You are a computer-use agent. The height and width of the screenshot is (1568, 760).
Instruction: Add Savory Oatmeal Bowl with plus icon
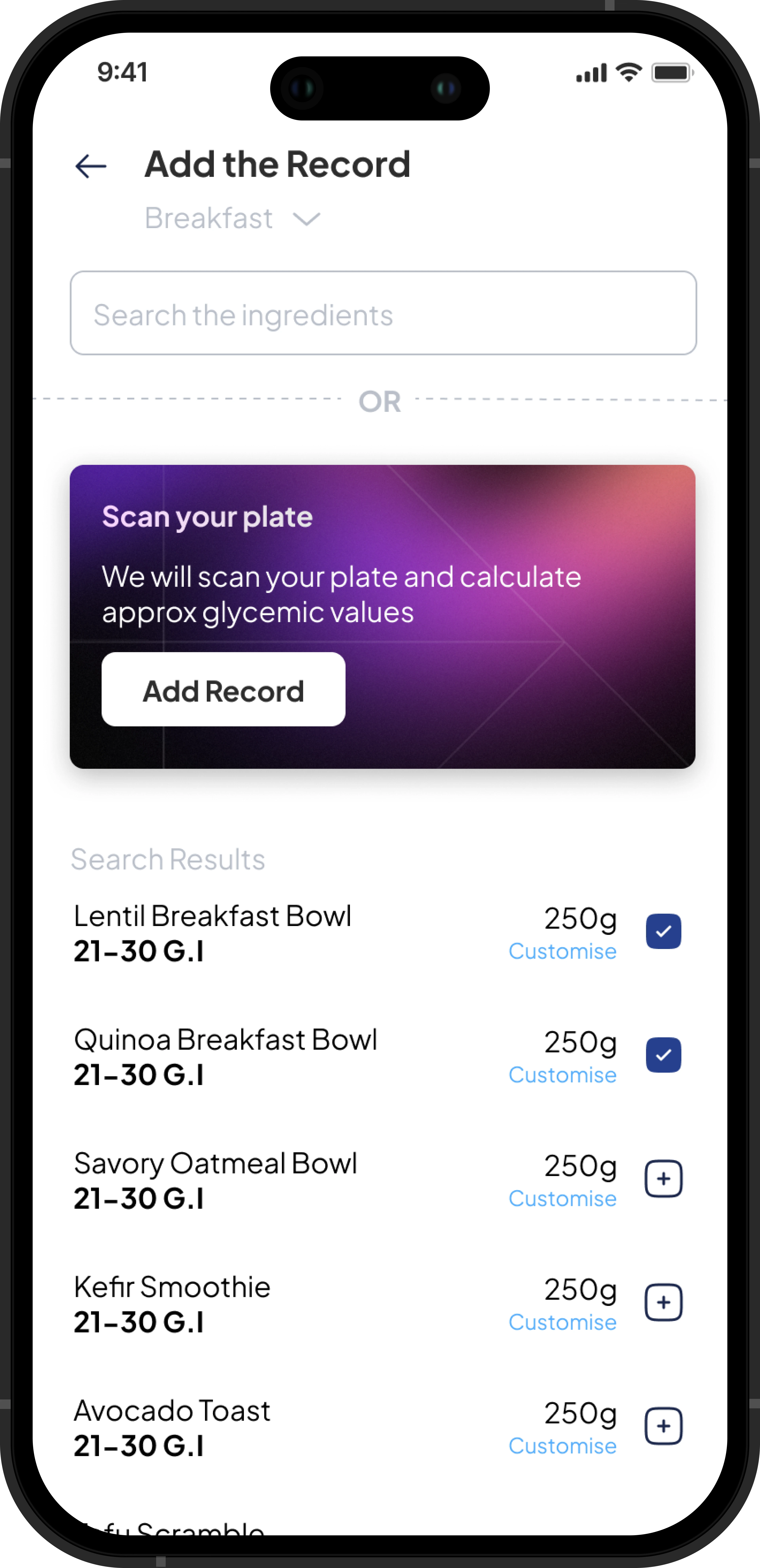(x=663, y=1179)
